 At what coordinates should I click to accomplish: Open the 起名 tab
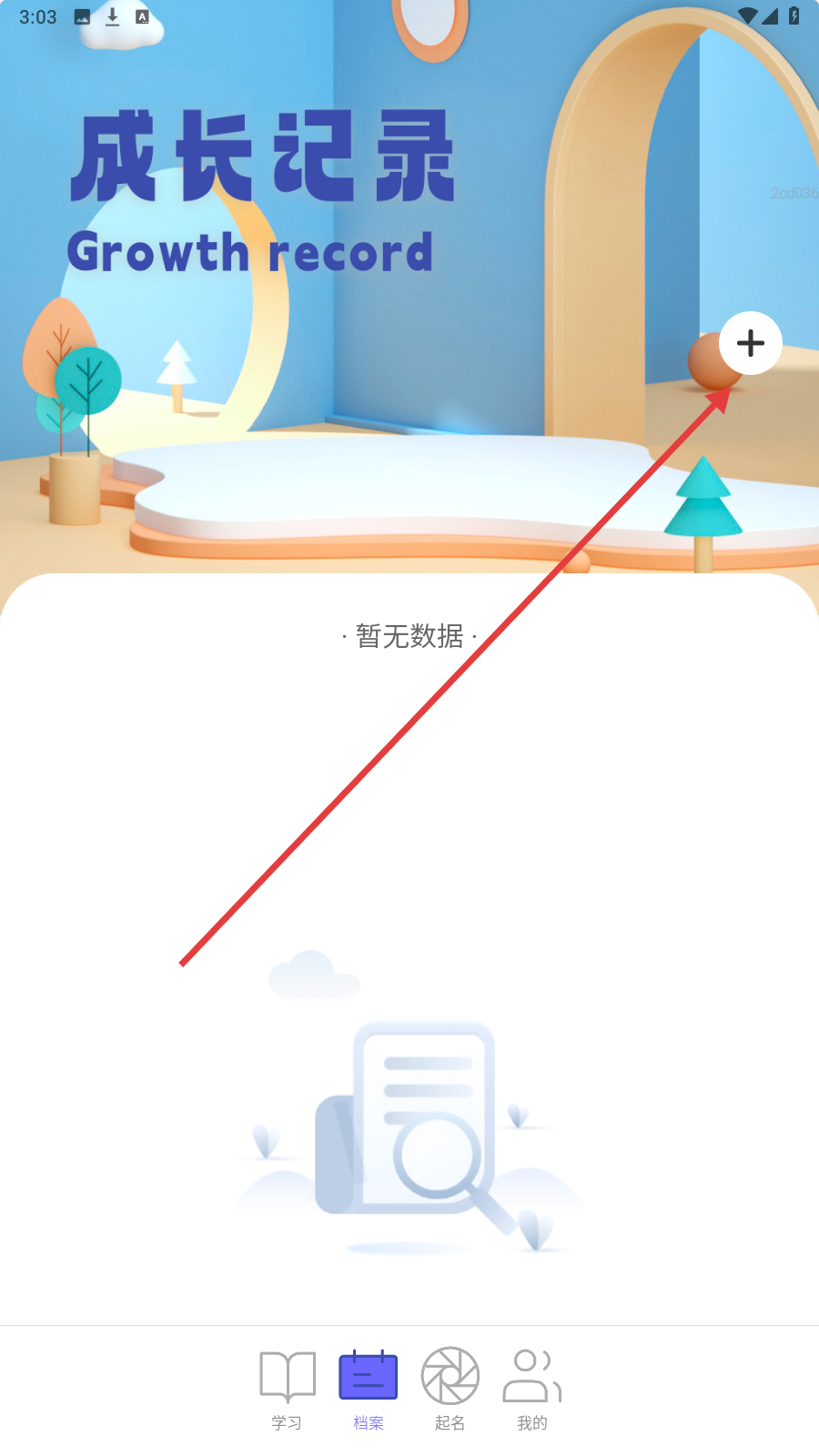coord(450,1389)
